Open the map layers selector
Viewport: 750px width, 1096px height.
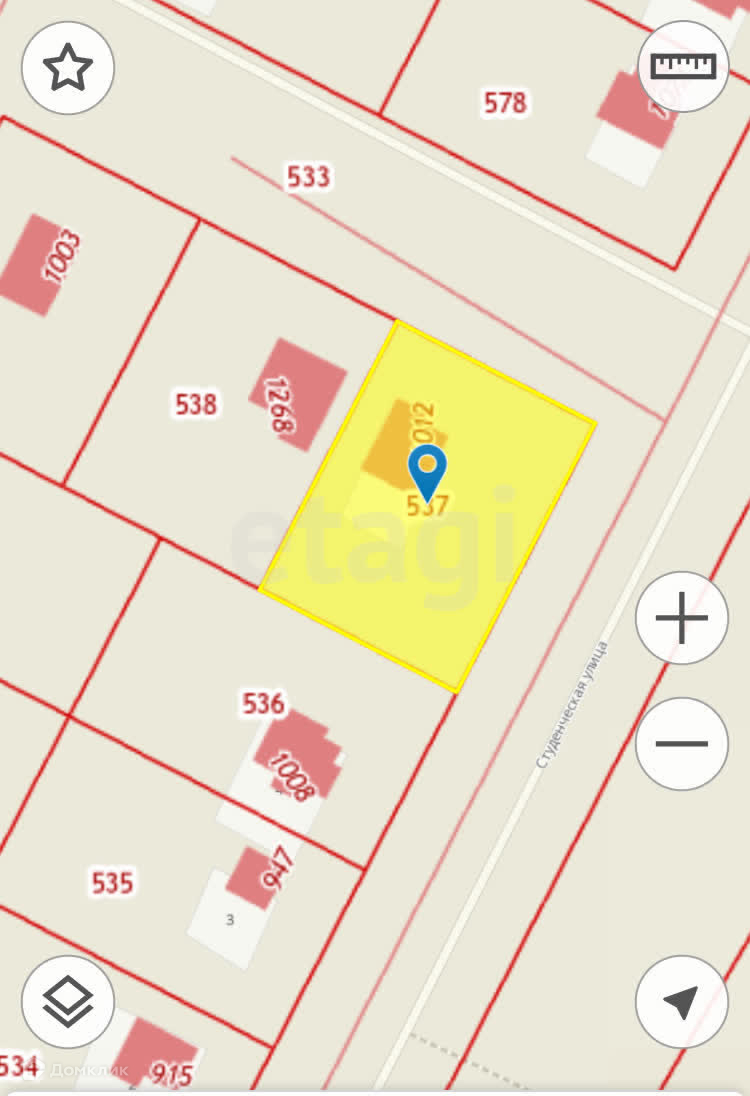(x=68, y=1002)
